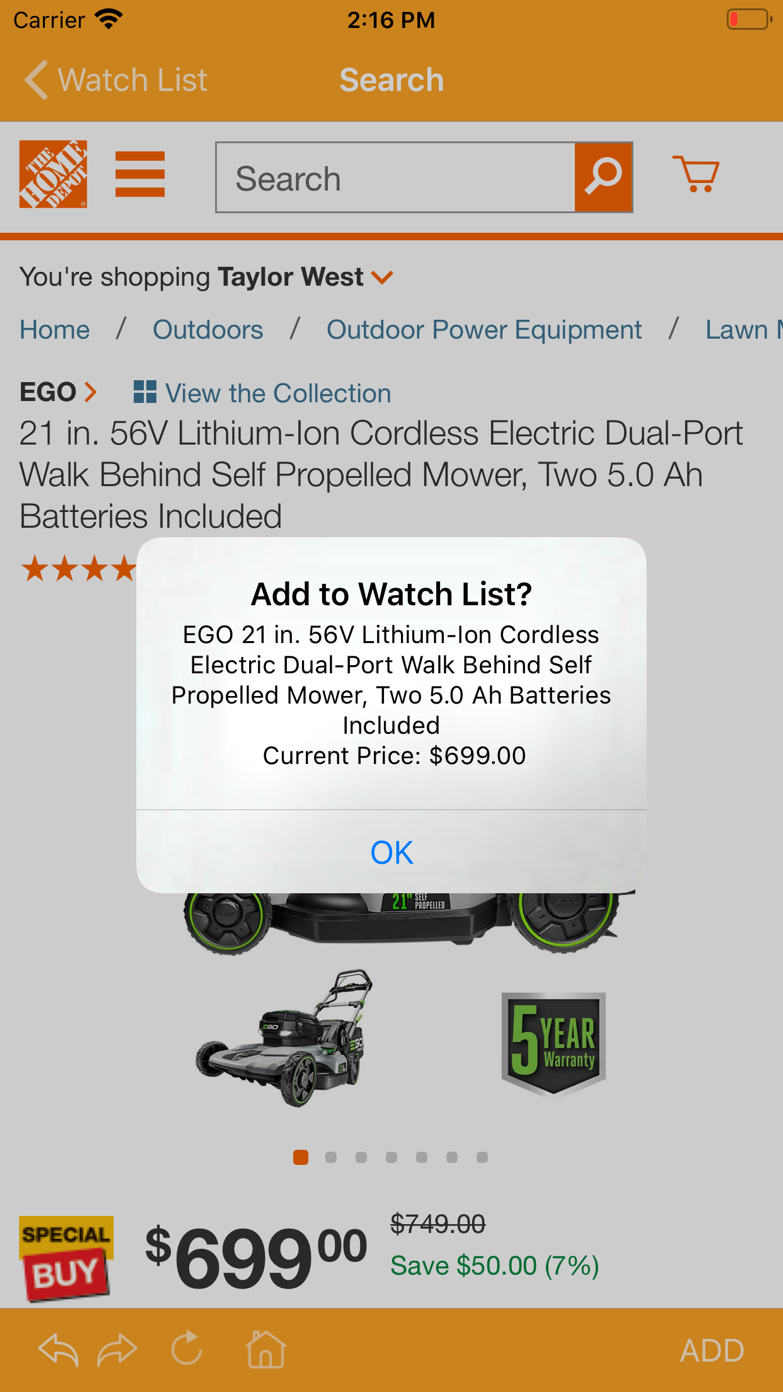783x1392 pixels.
Task: Go forward in browser toolbar
Action: click(x=118, y=1350)
